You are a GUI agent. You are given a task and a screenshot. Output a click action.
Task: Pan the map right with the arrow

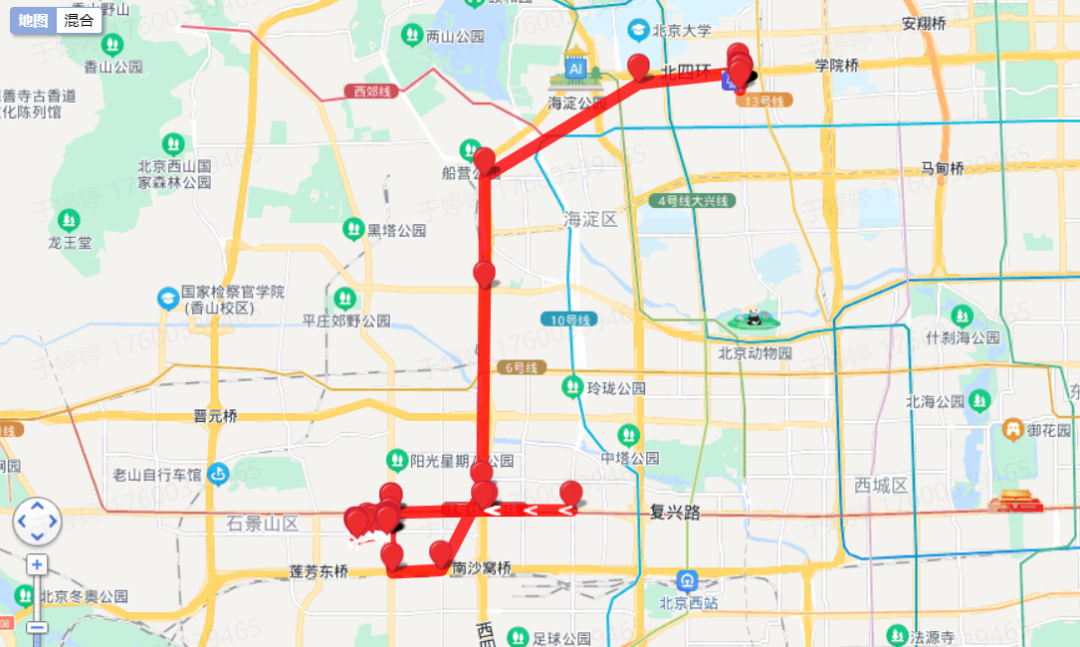(52, 522)
